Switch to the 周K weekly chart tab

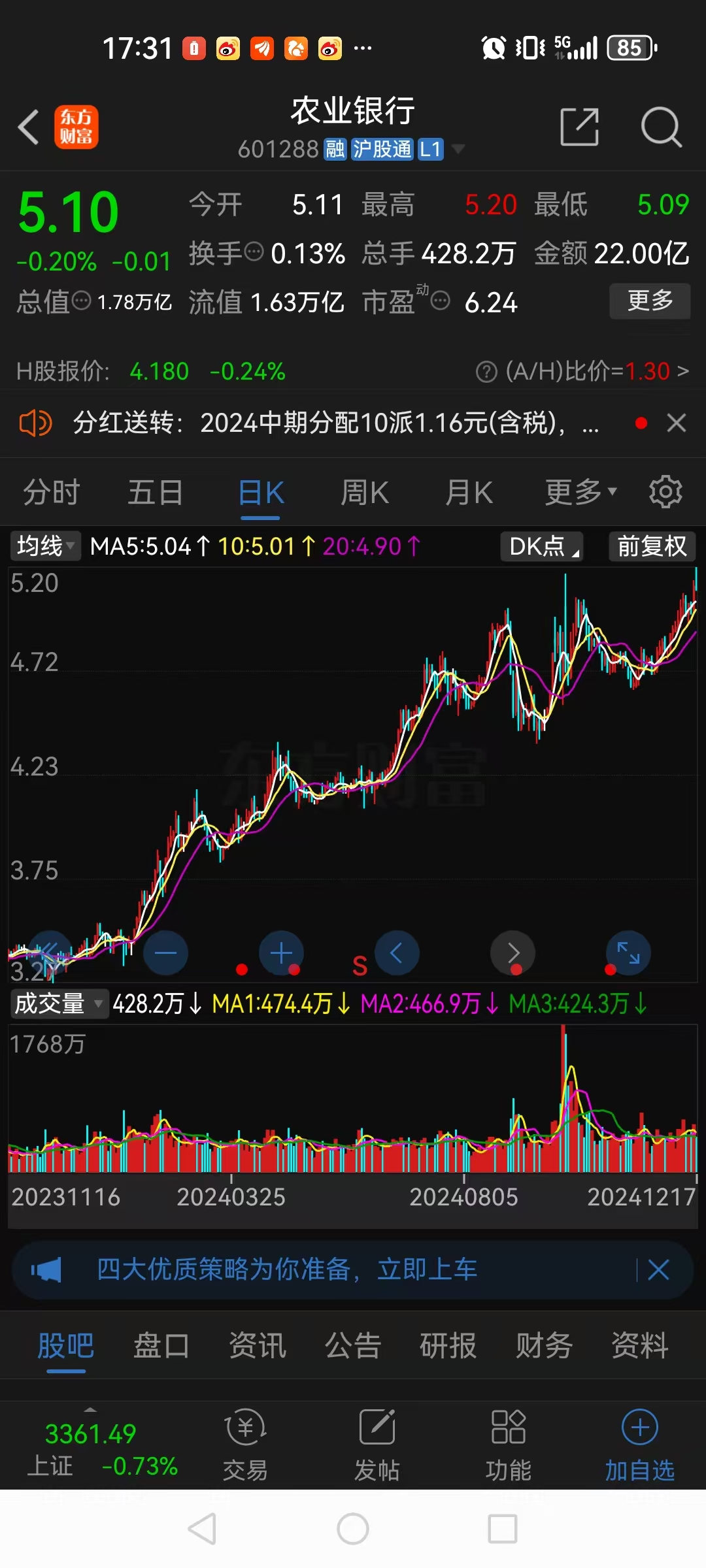point(364,492)
